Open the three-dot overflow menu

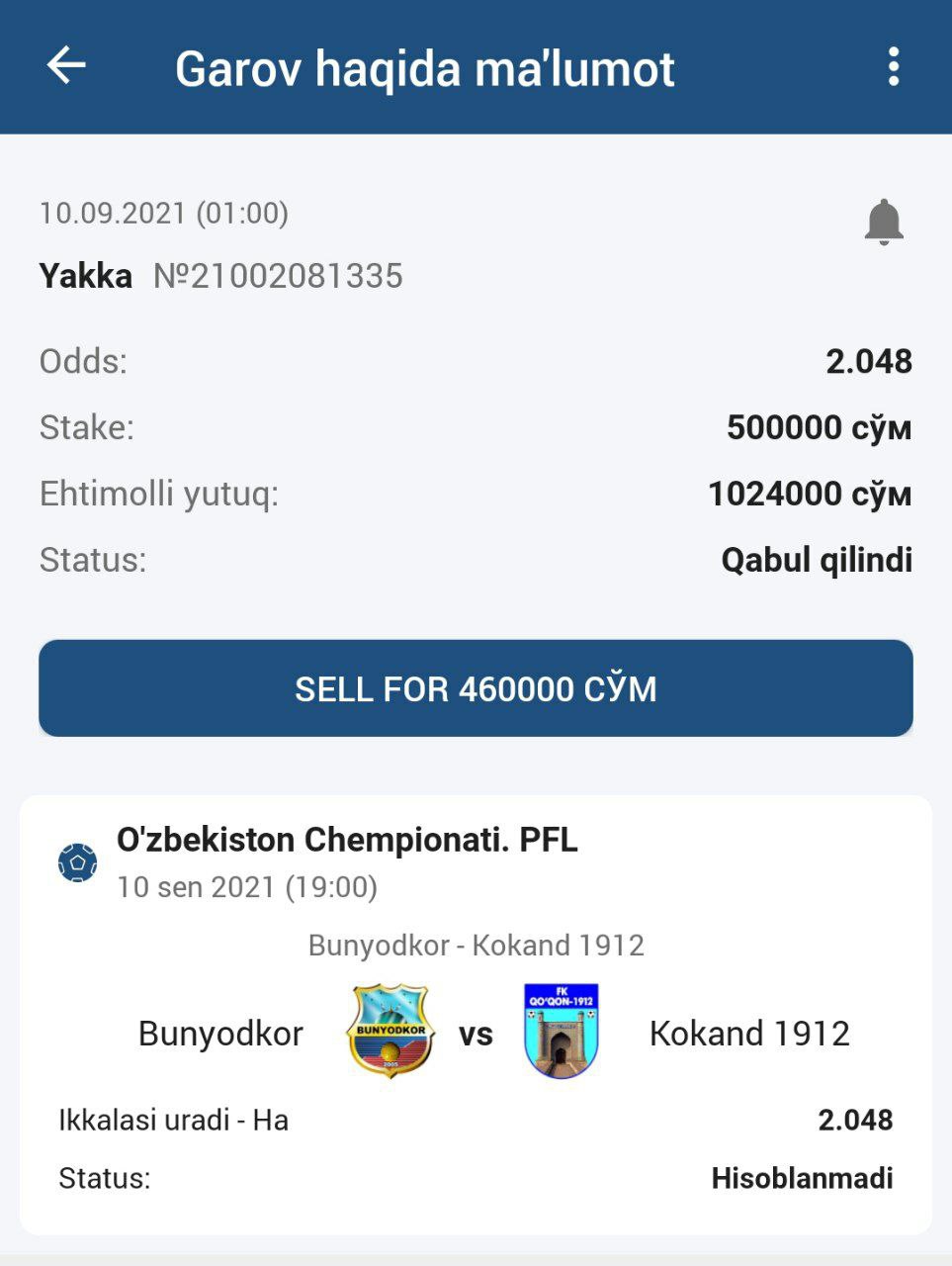[893, 67]
